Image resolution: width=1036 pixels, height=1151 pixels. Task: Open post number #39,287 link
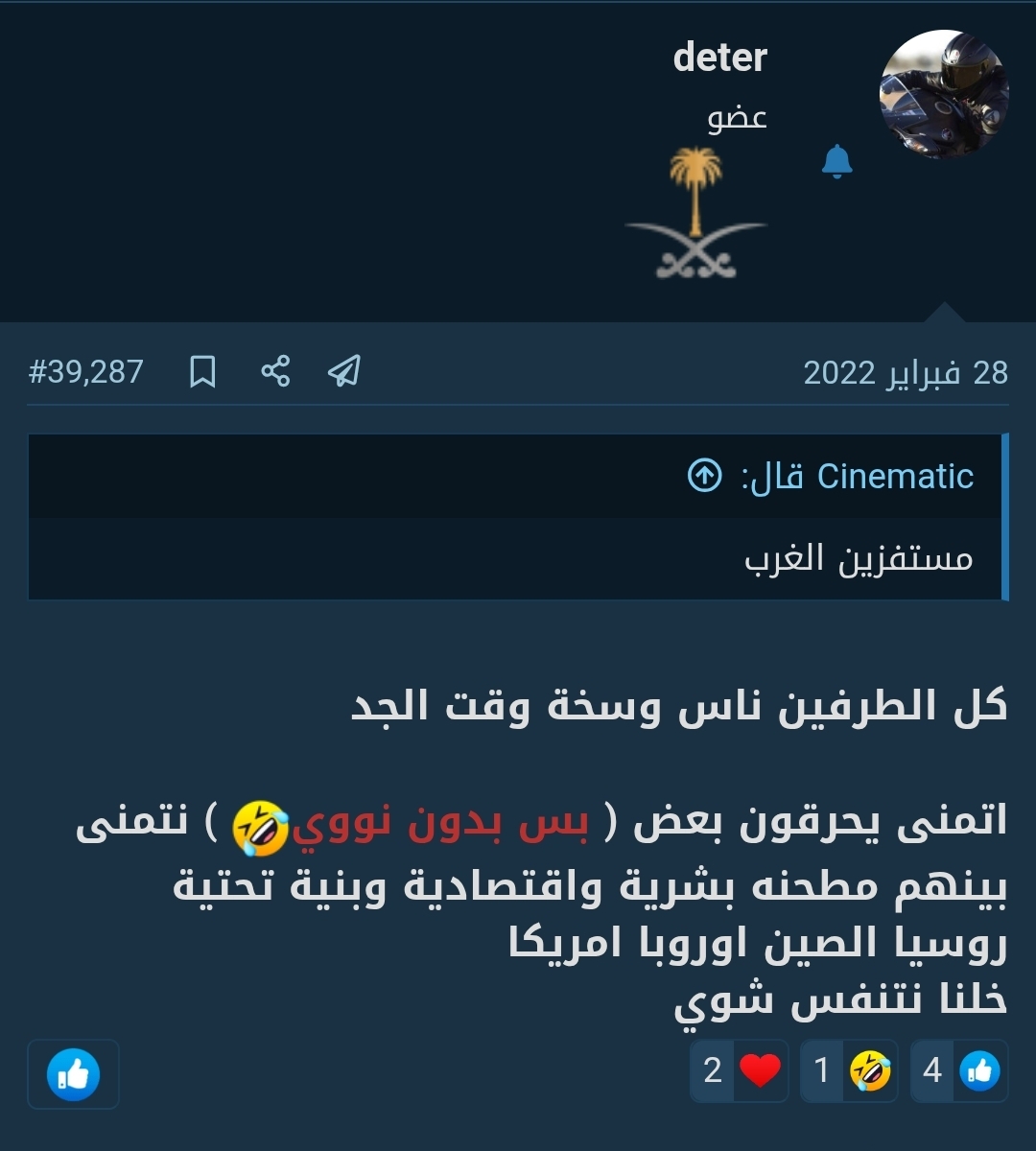click(x=86, y=371)
